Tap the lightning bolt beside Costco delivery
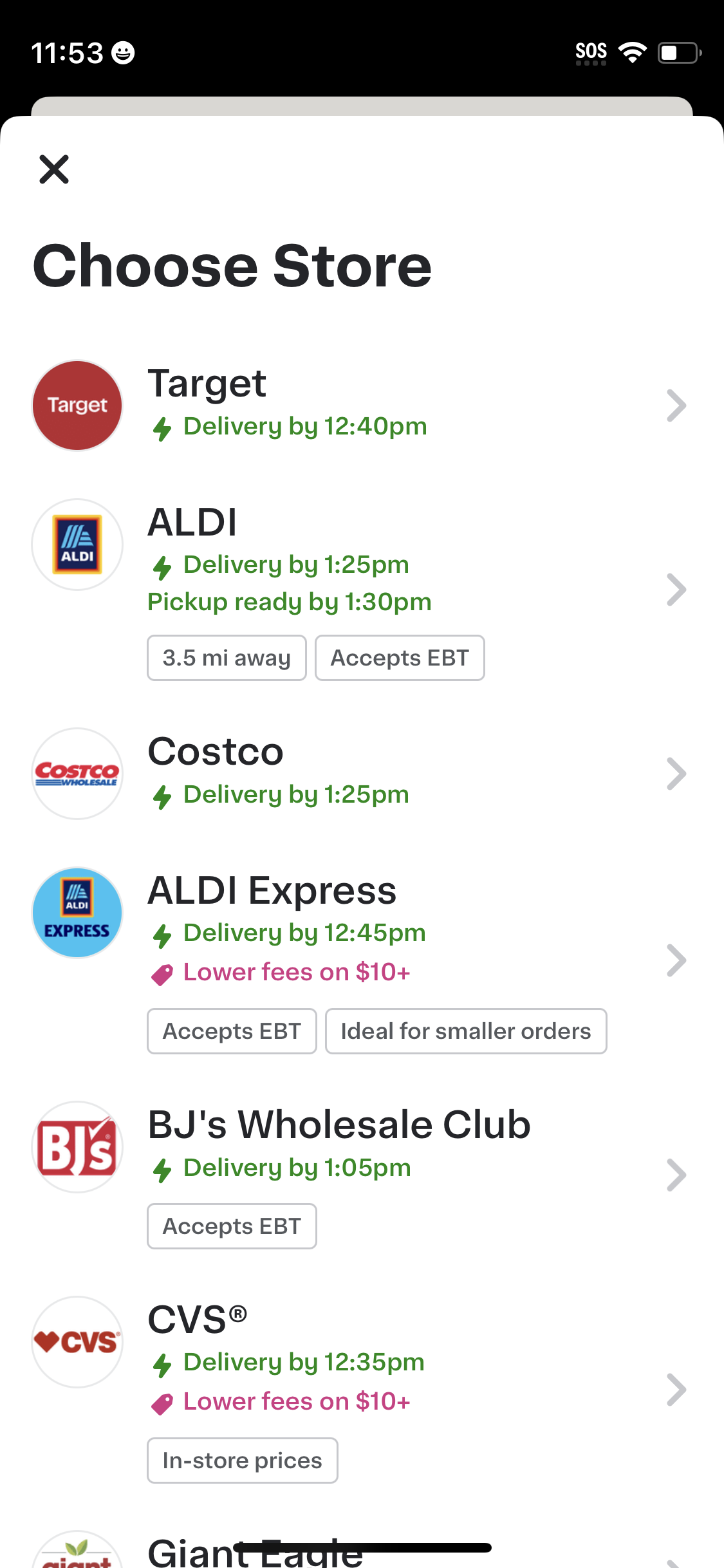Viewport: 724px width, 1568px height. pyautogui.click(x=163, y=795)
